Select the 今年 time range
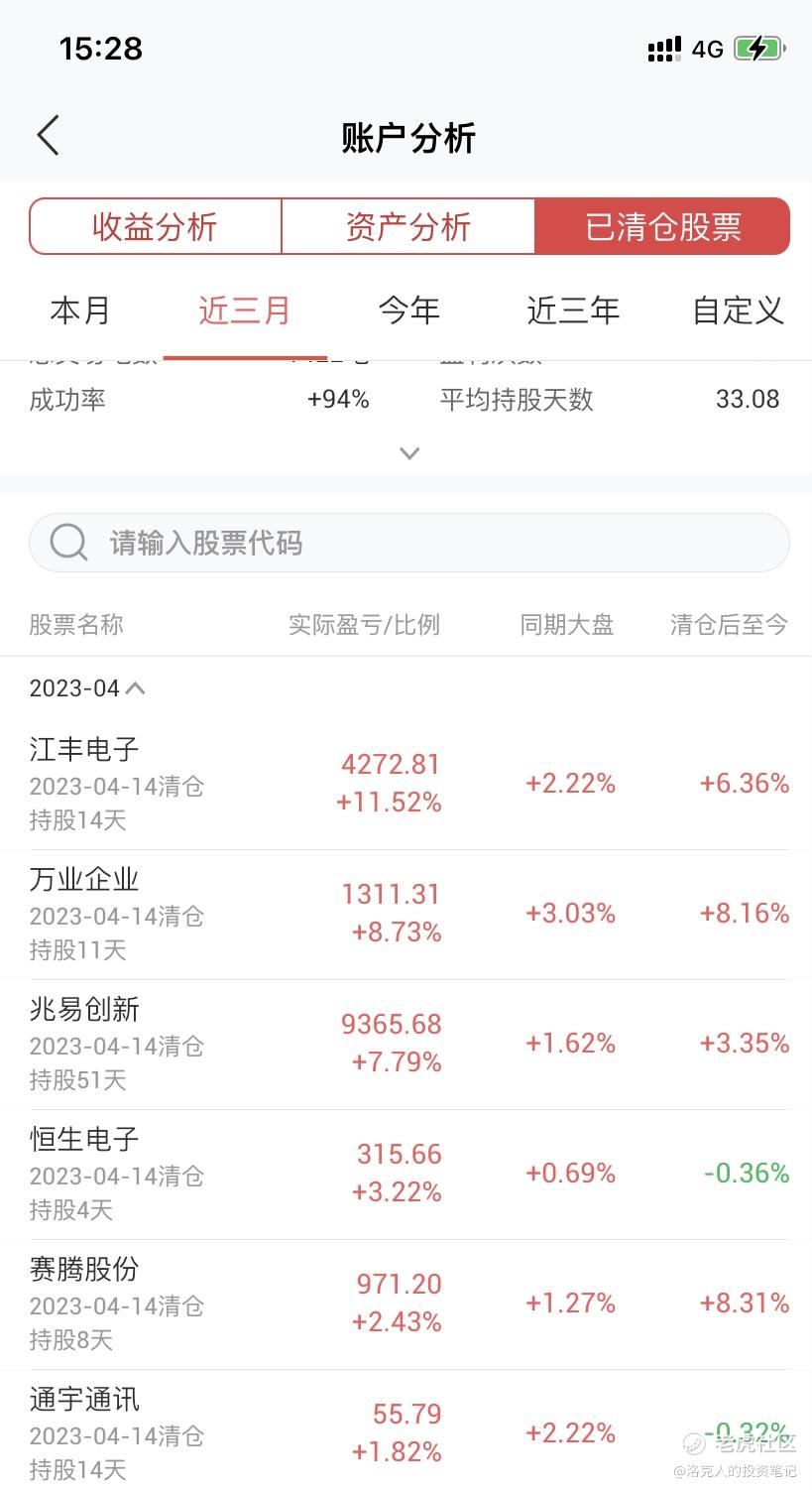This screenshot has width=812, height=1490. [x=409, y=310]
